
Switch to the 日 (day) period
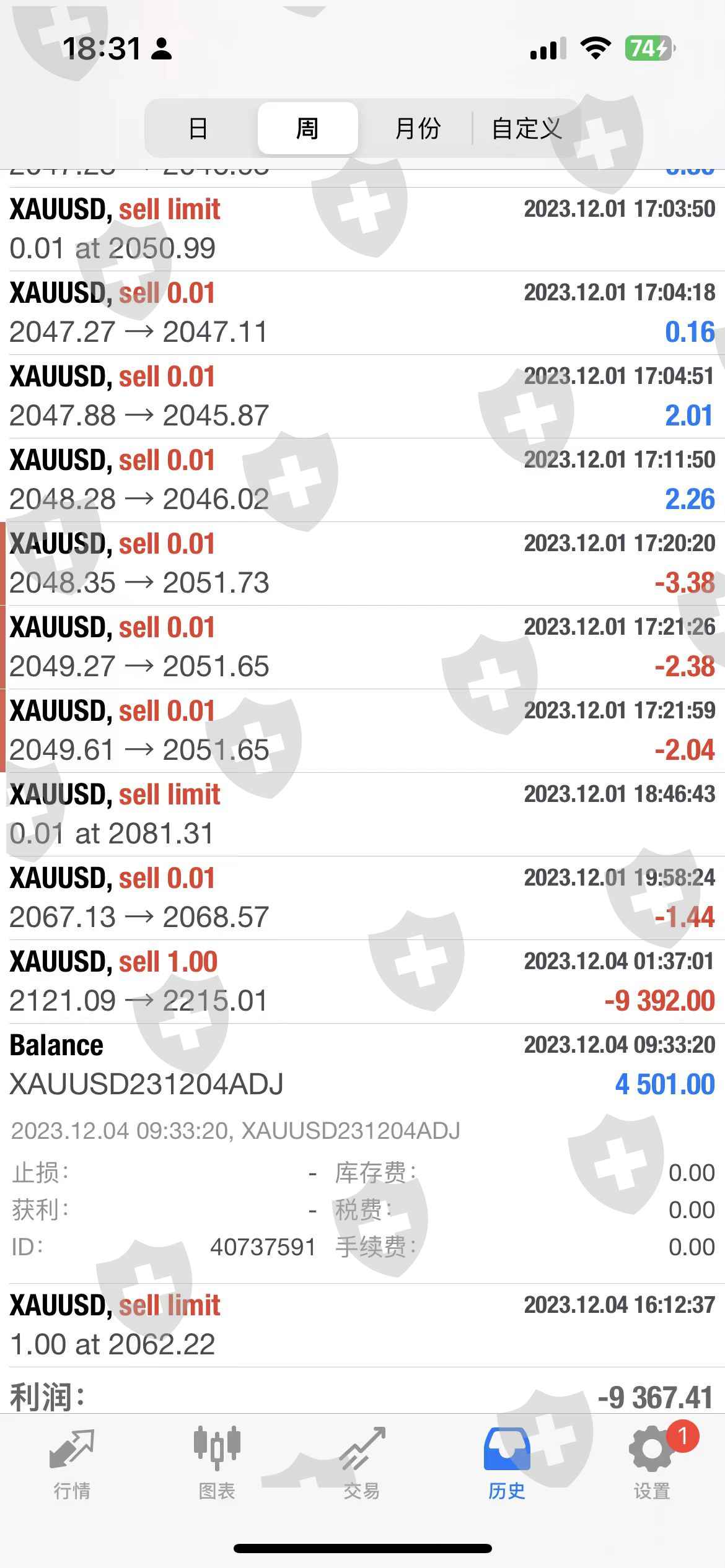[198, 129]
